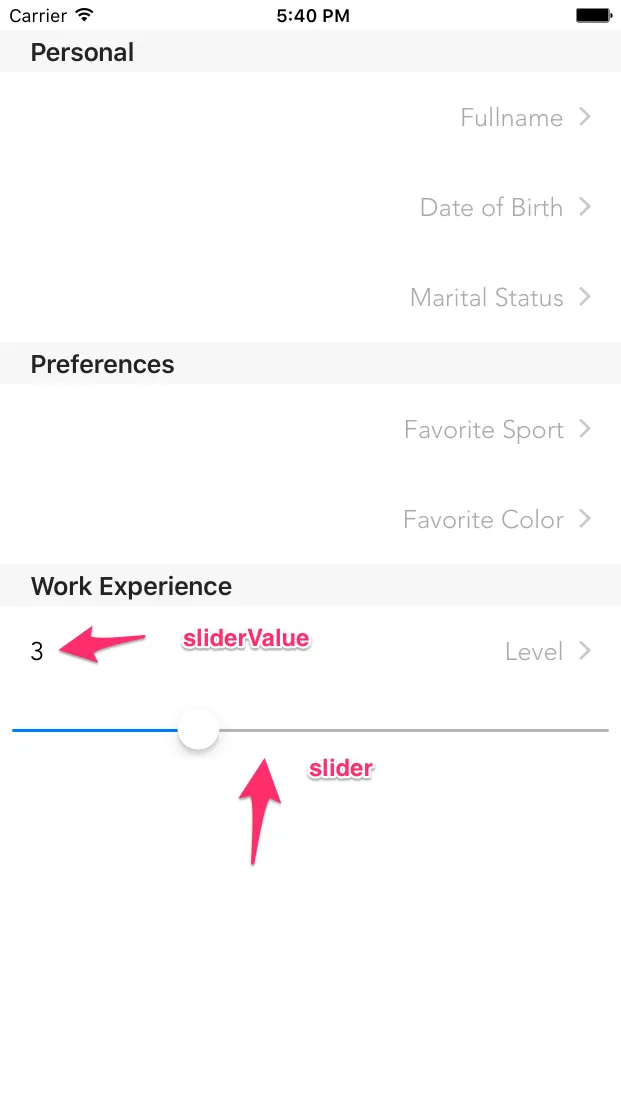Tap the work experience slider thumb
Screen dimensions: 621x1104
point(199,730)
